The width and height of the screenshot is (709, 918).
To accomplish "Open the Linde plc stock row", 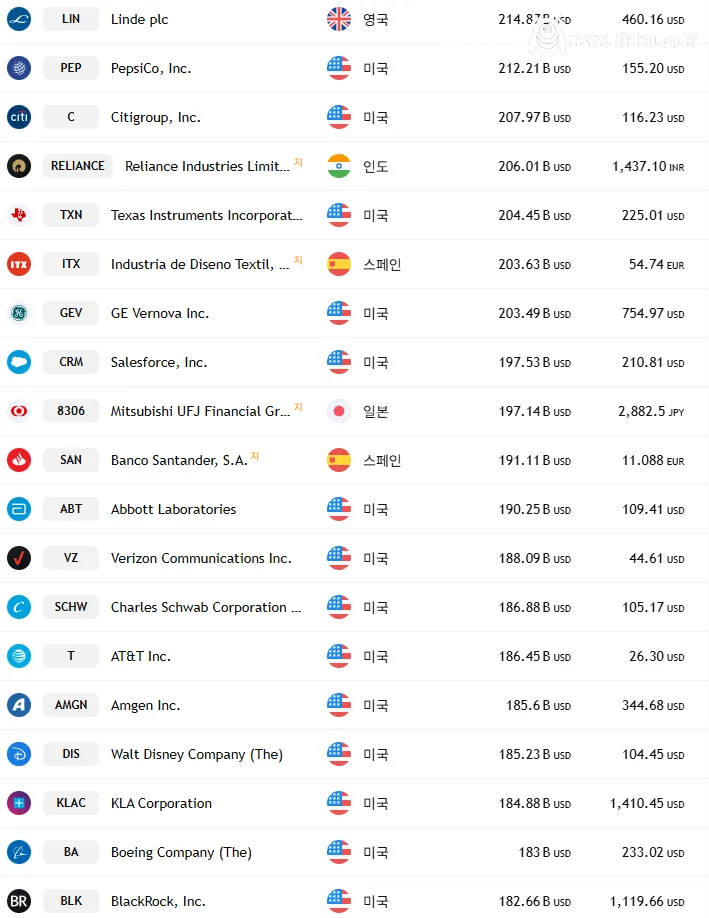I will click(x=140, y=19).
